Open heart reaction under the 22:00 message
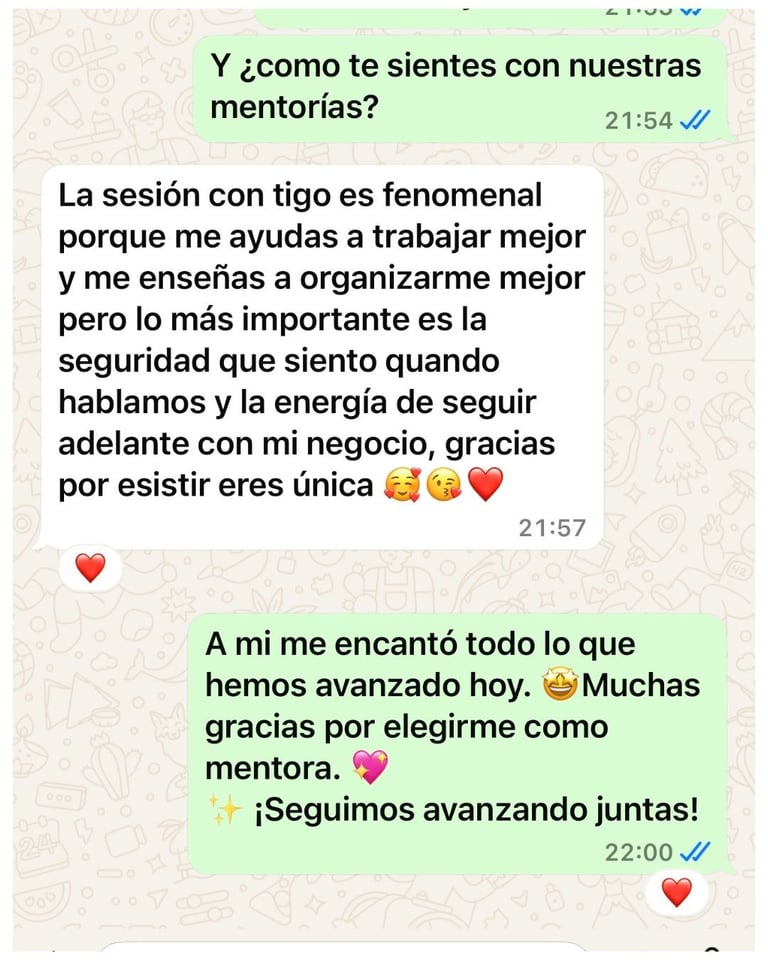768x960 pixels. 677,891
